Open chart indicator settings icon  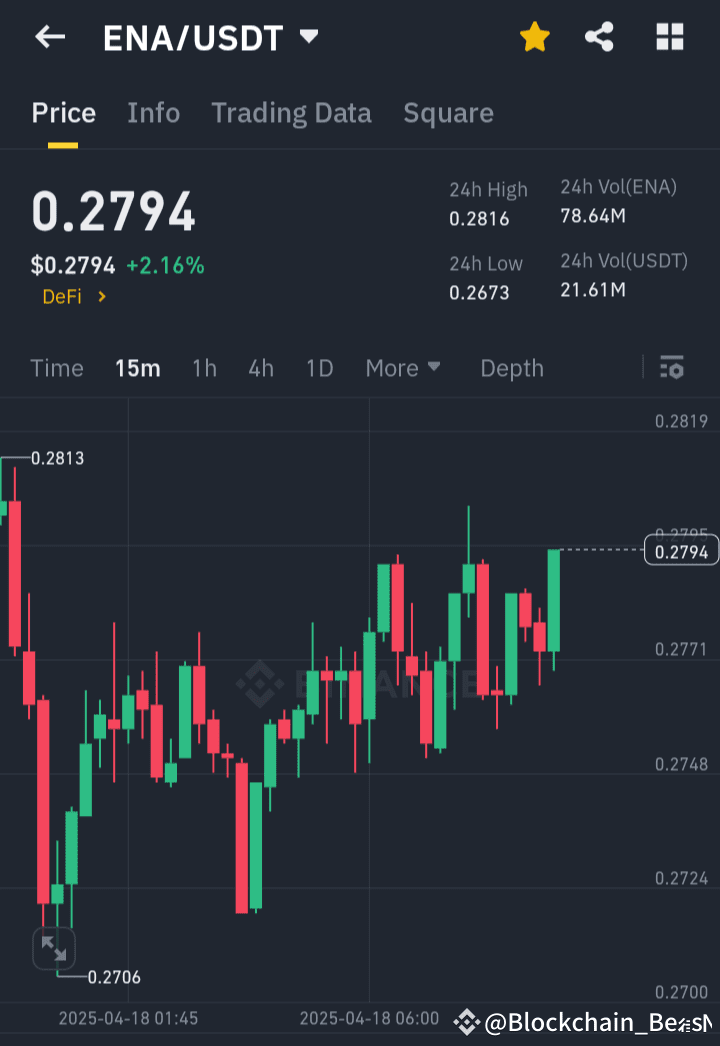pyautogui.click(x=672, y=368)
